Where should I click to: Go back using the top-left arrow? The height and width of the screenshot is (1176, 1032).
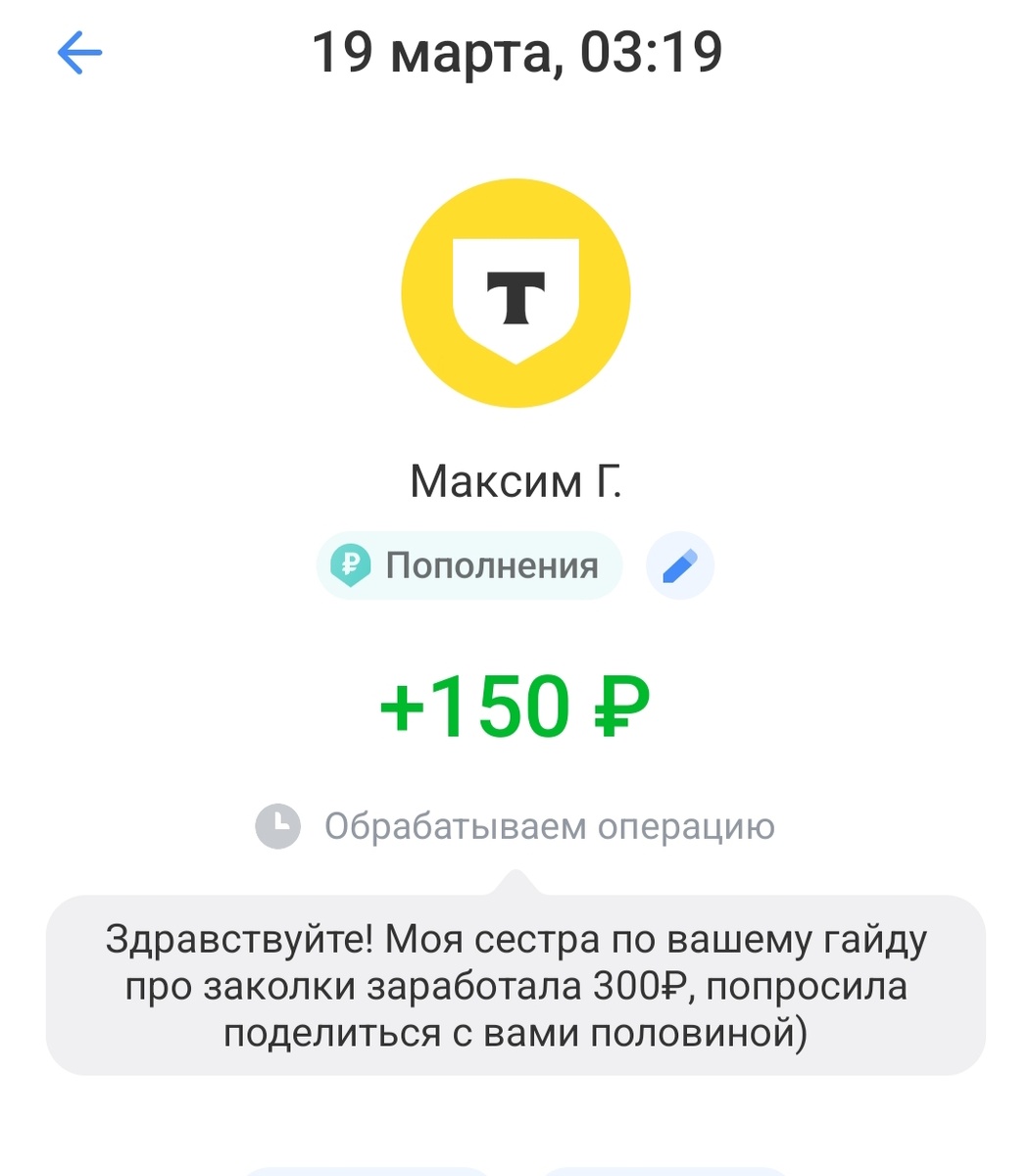[79, 53]
